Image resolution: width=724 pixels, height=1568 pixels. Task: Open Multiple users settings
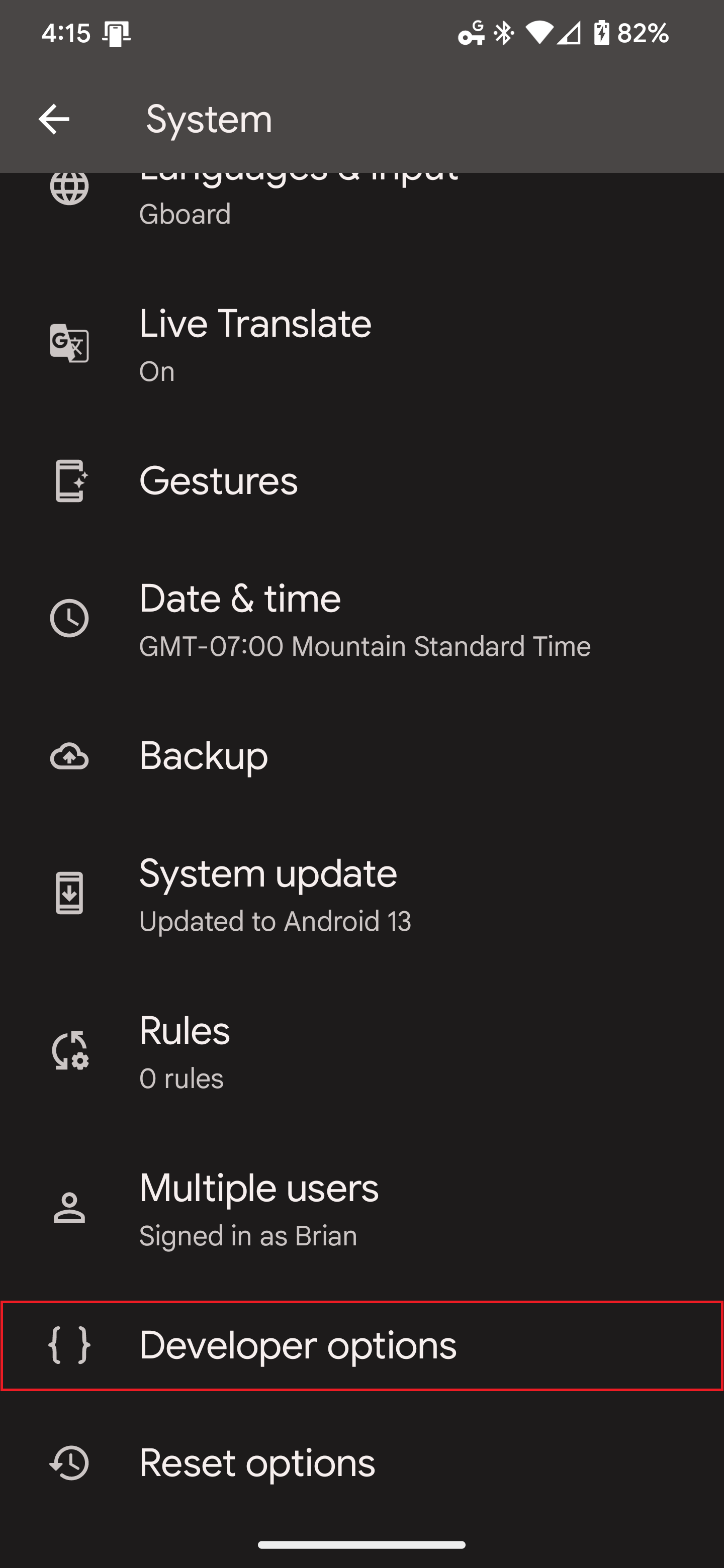[259, 1208]
